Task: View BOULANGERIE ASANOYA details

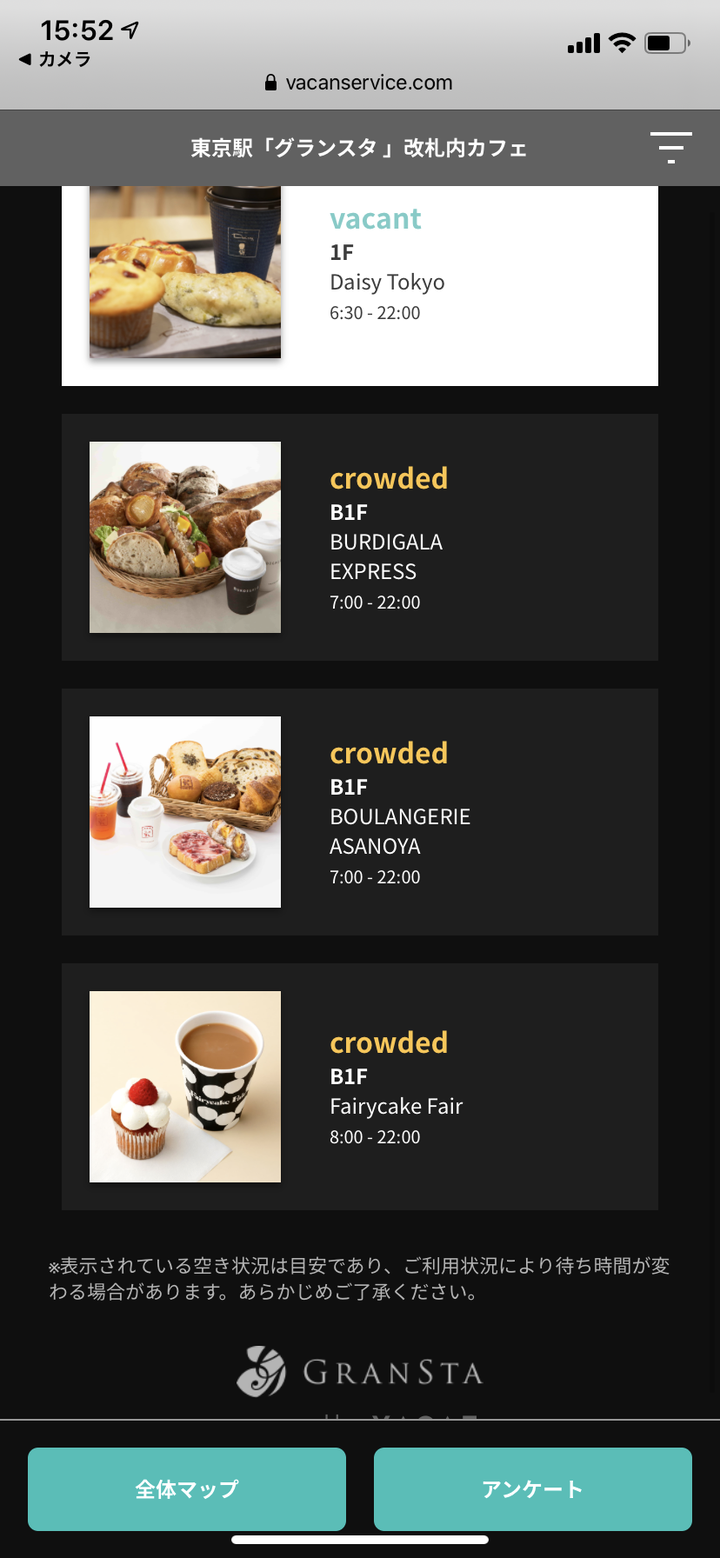Action: tap(360, 812)
